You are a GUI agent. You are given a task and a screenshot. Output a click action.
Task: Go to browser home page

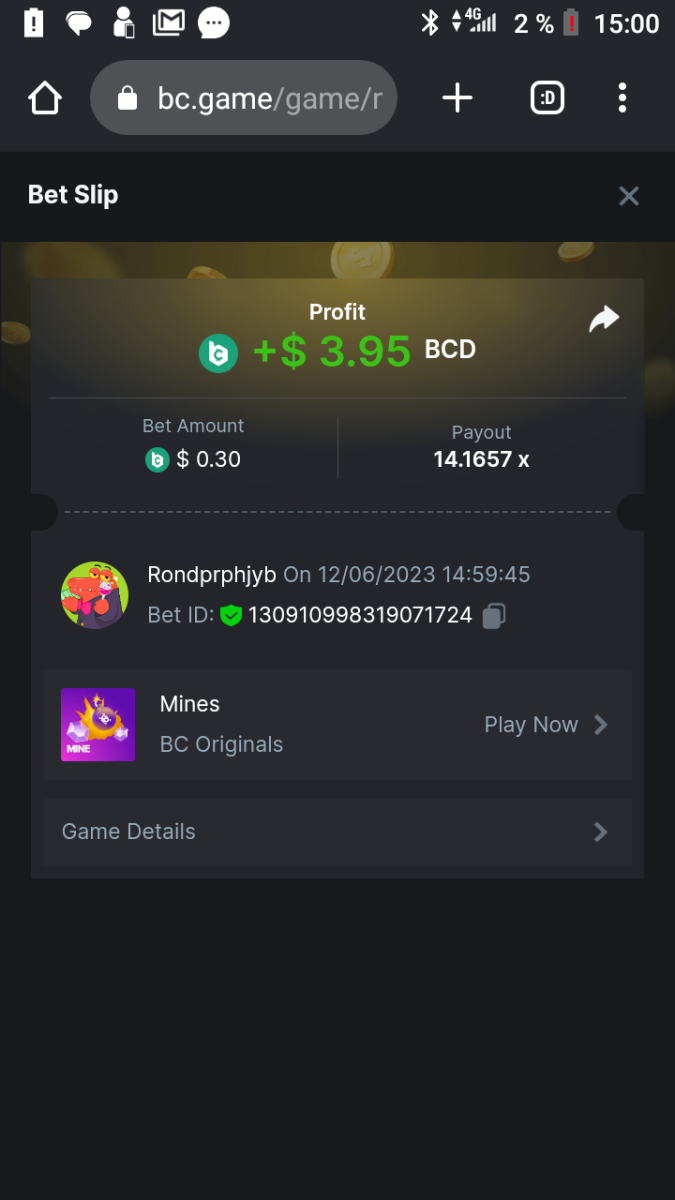[45, 98]
